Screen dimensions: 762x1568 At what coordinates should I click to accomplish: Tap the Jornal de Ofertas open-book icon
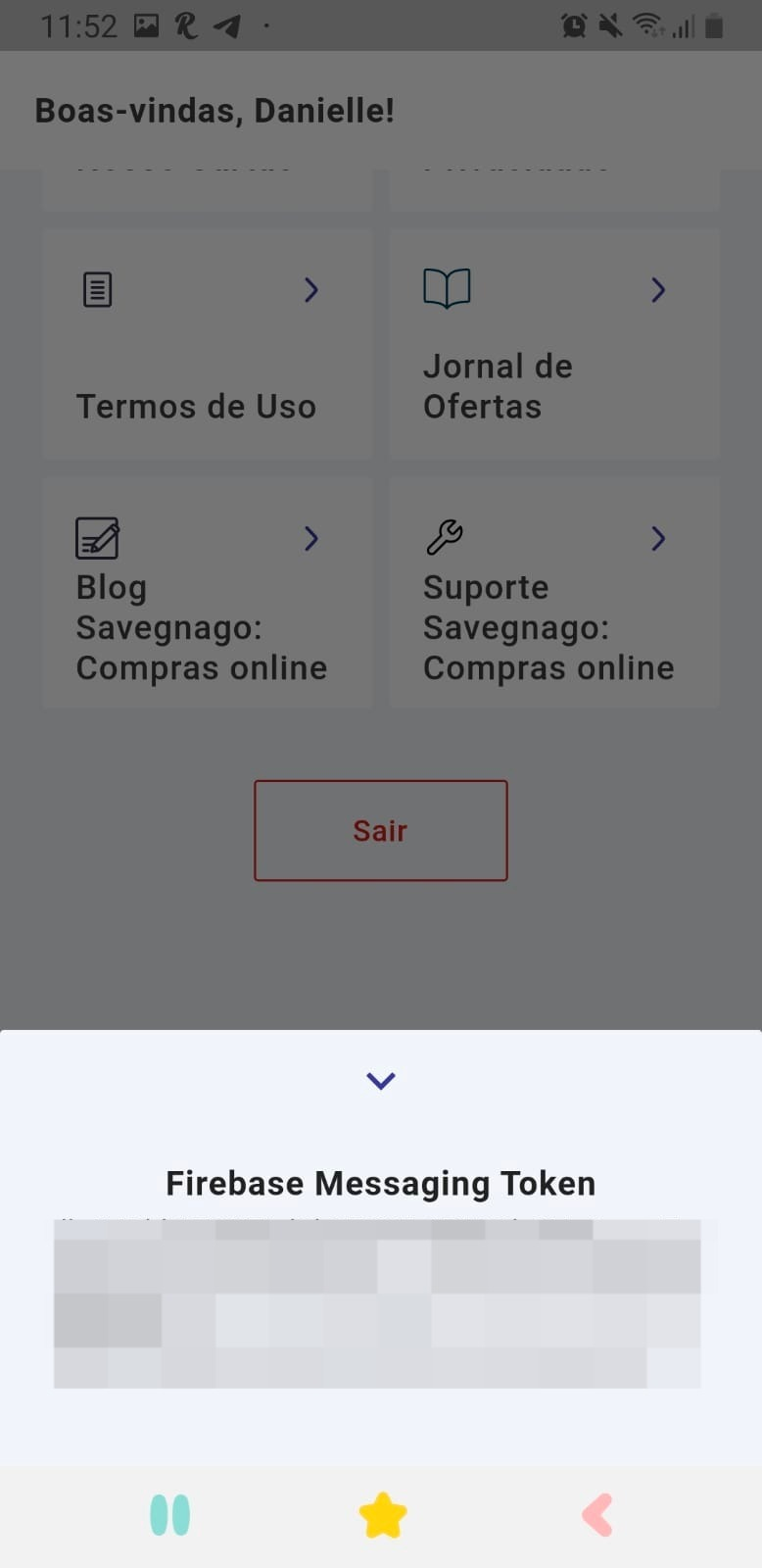447,287
